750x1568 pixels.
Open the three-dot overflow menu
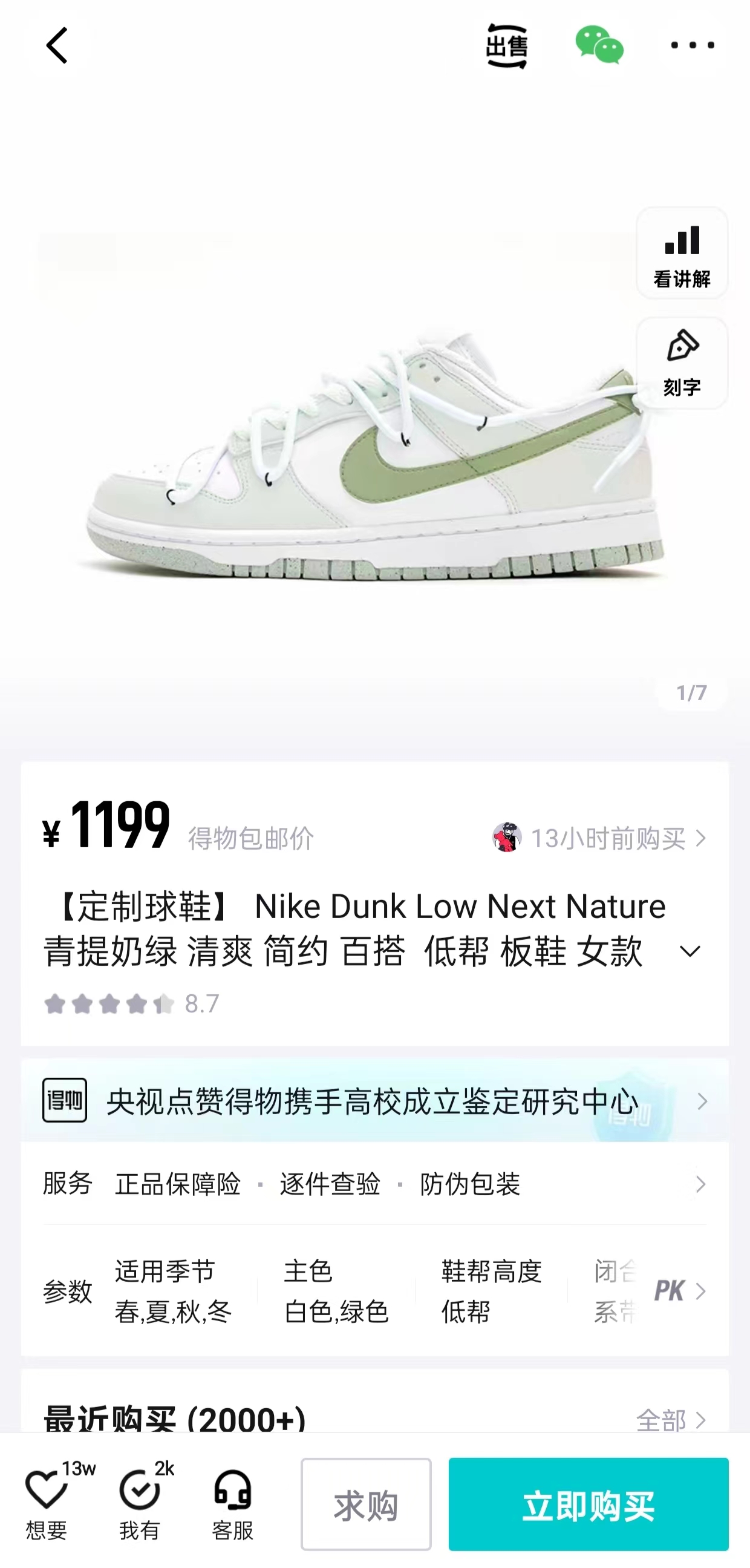point(692,45)
